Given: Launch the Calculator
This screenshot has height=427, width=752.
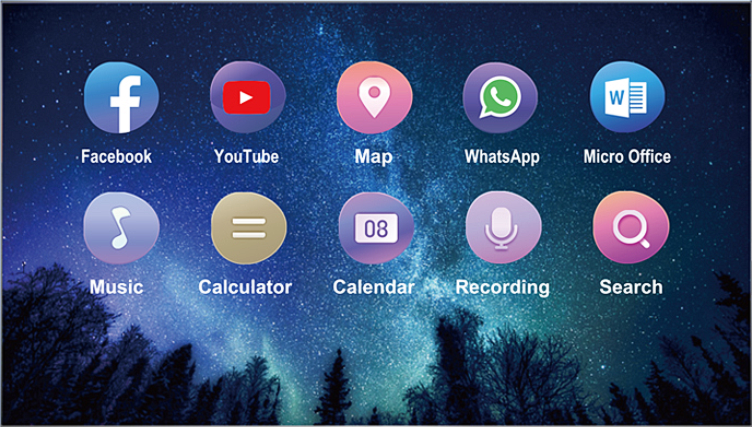Looking at the screenshot, I should 247,228.
